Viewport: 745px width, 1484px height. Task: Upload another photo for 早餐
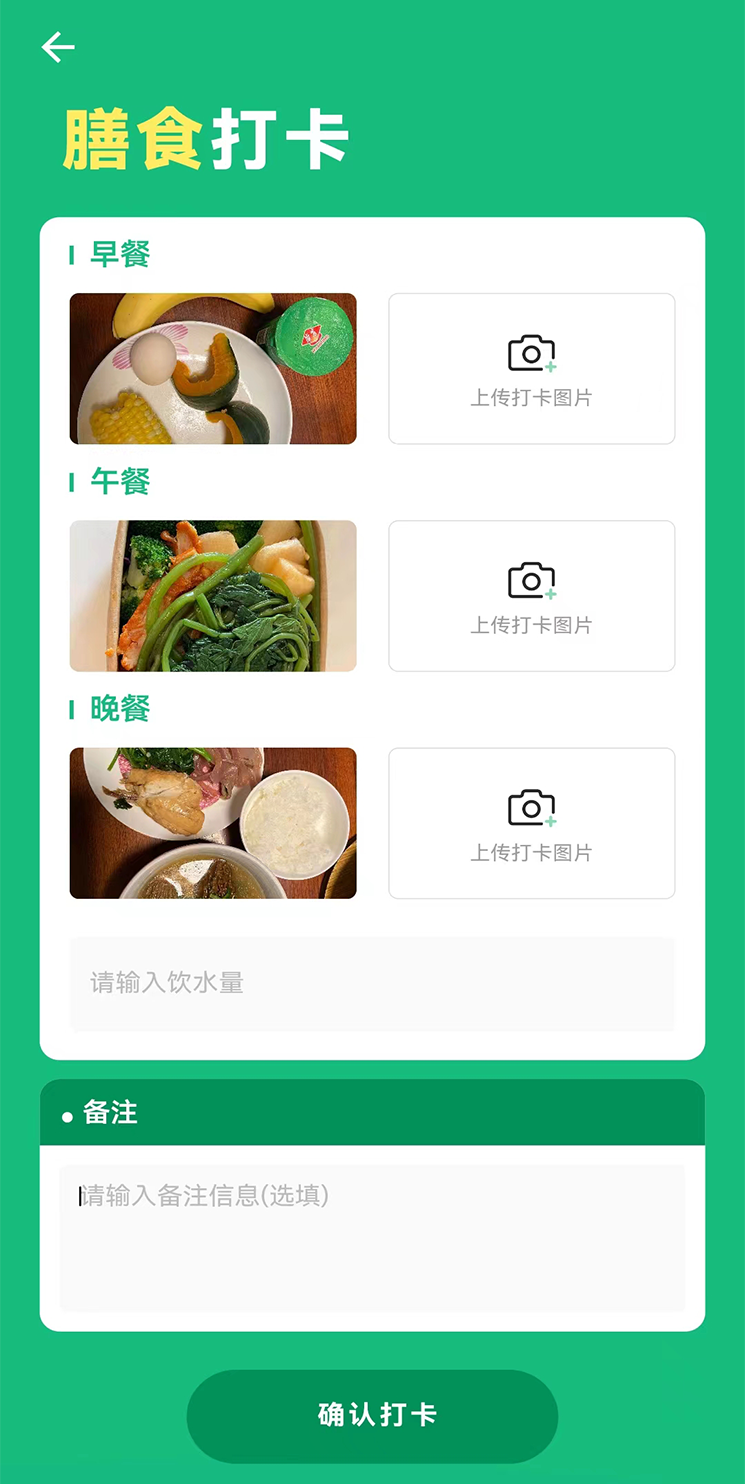[x=531, y=368]
